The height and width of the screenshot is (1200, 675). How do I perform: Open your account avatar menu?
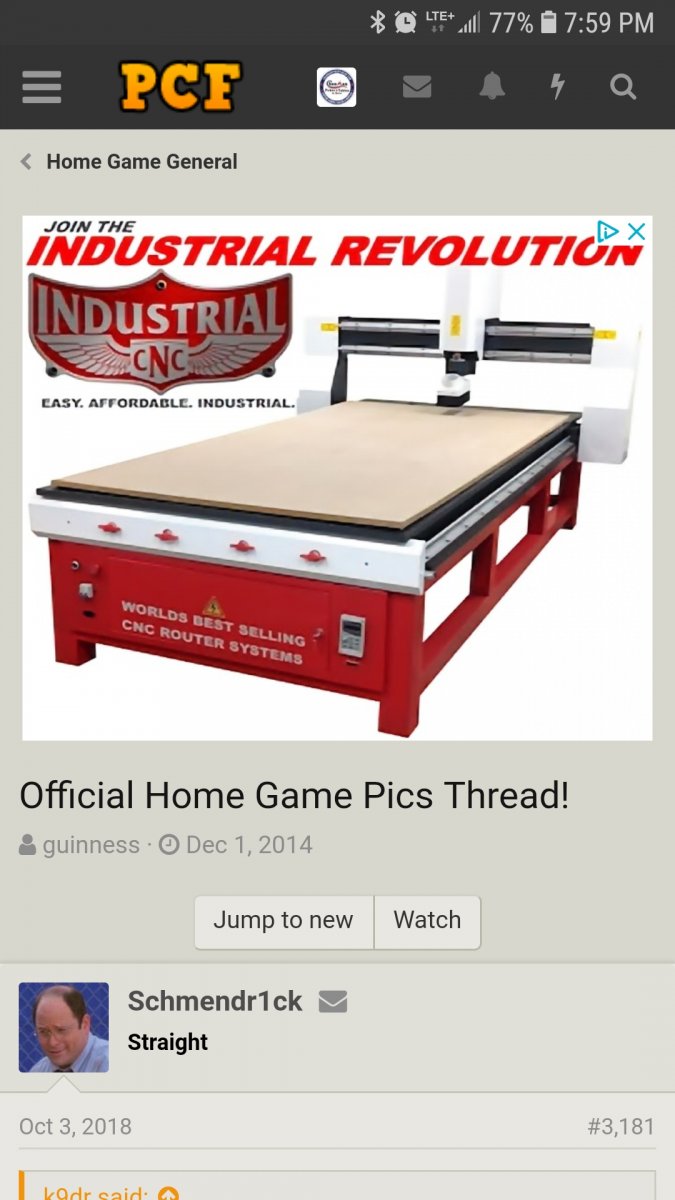point(336,88)
